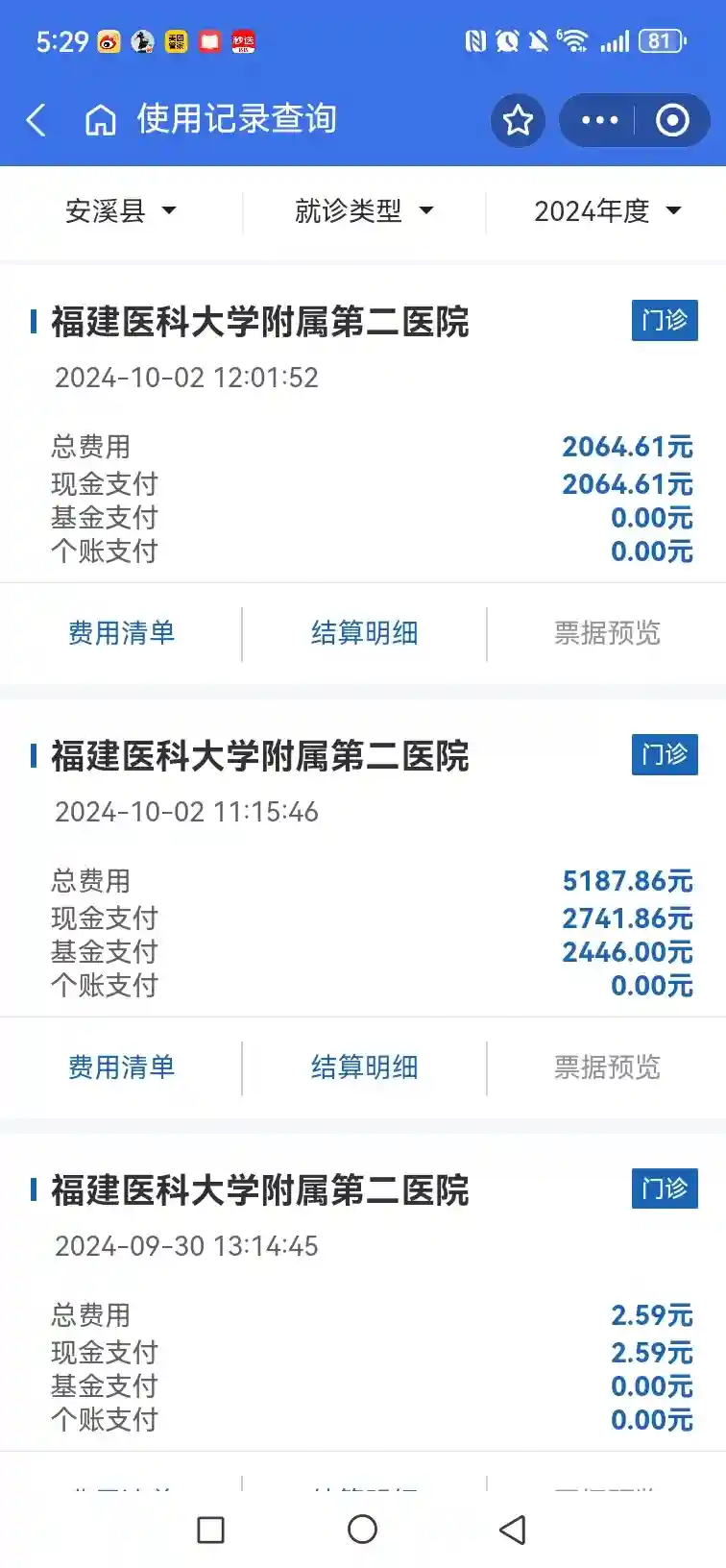Viewport: 726px width, 1568px height.
Task: View 费用清单 for the 11:15:46 visit
Action: [121, 1067]
